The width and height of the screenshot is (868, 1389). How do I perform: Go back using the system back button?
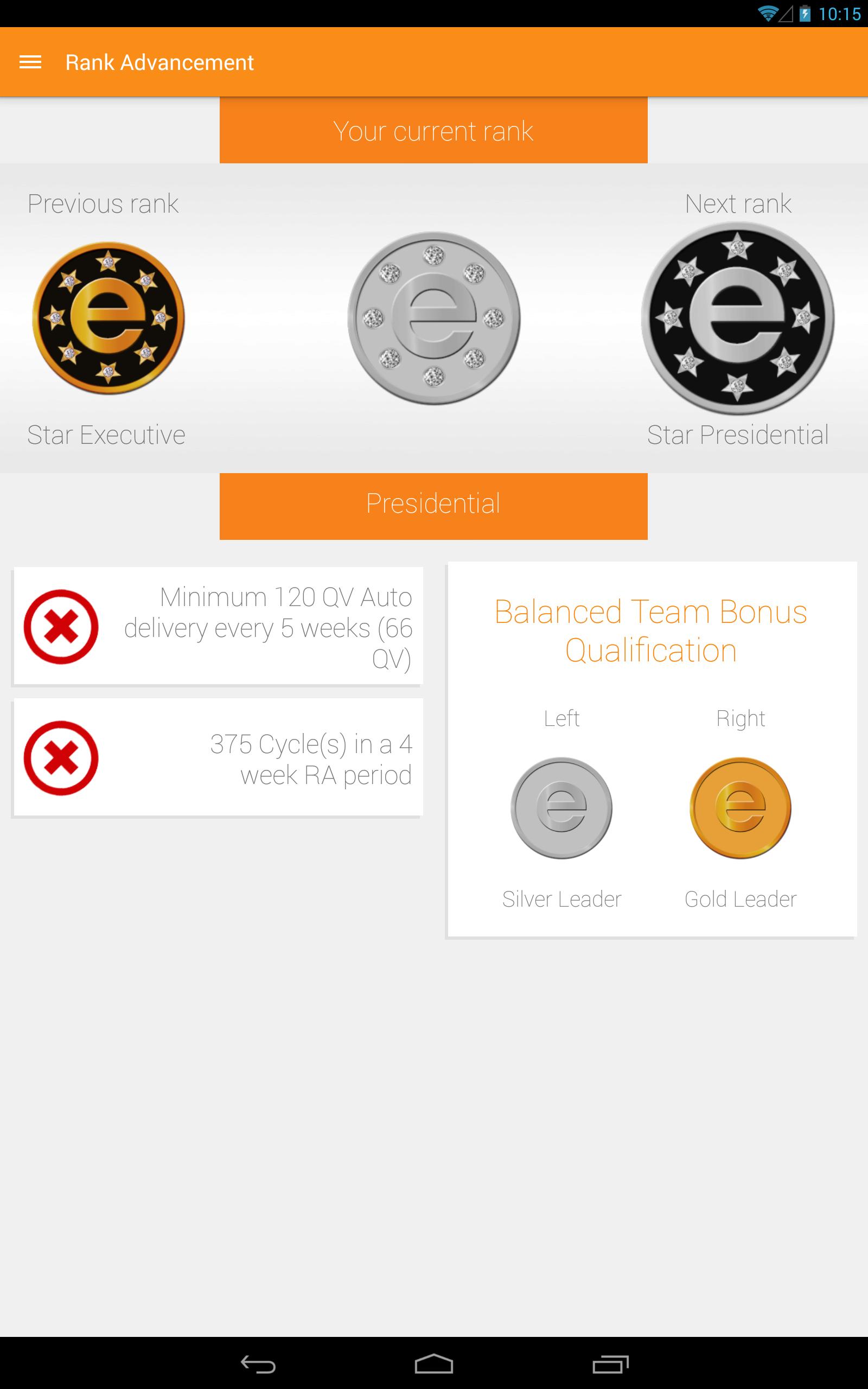coord(258,1365)
